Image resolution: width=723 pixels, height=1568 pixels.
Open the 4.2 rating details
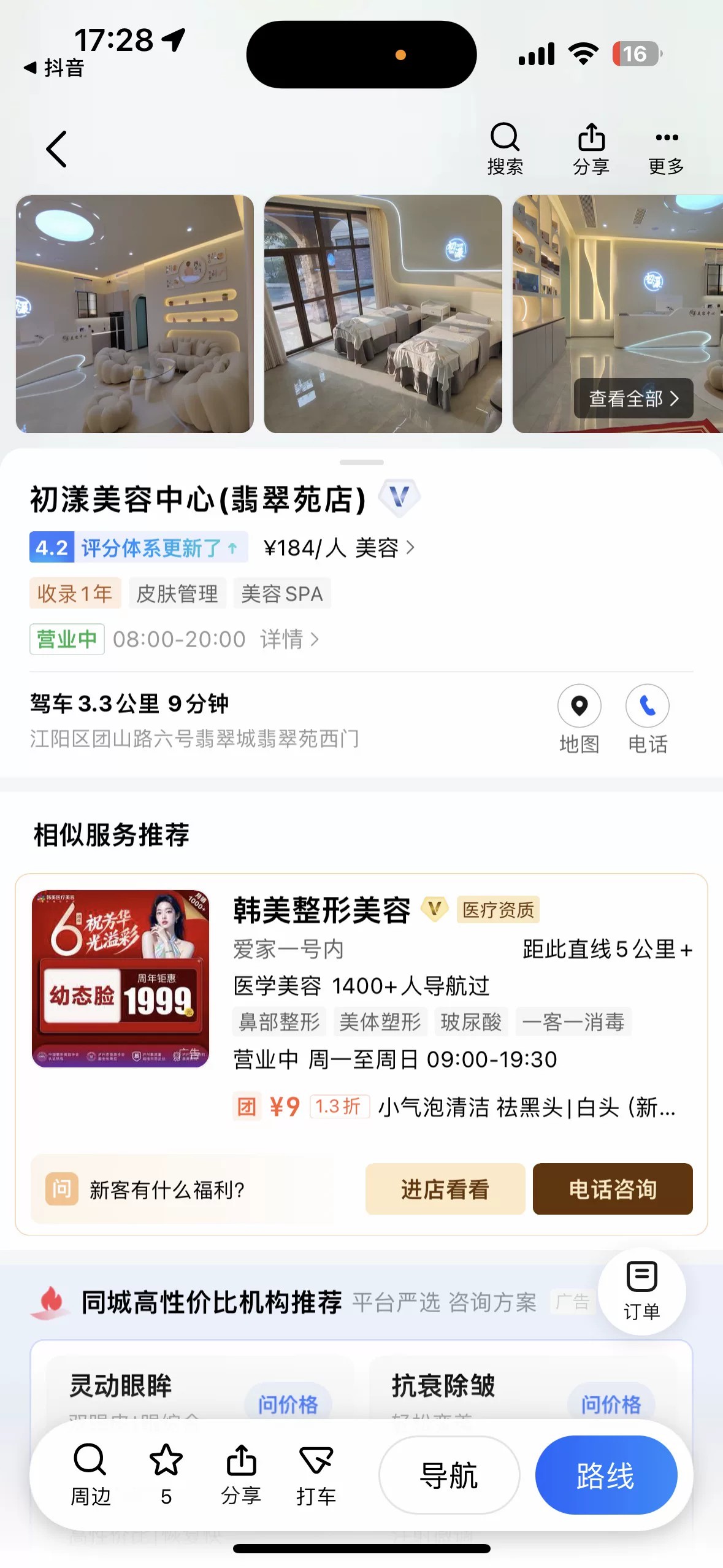(x=138, y=547)
